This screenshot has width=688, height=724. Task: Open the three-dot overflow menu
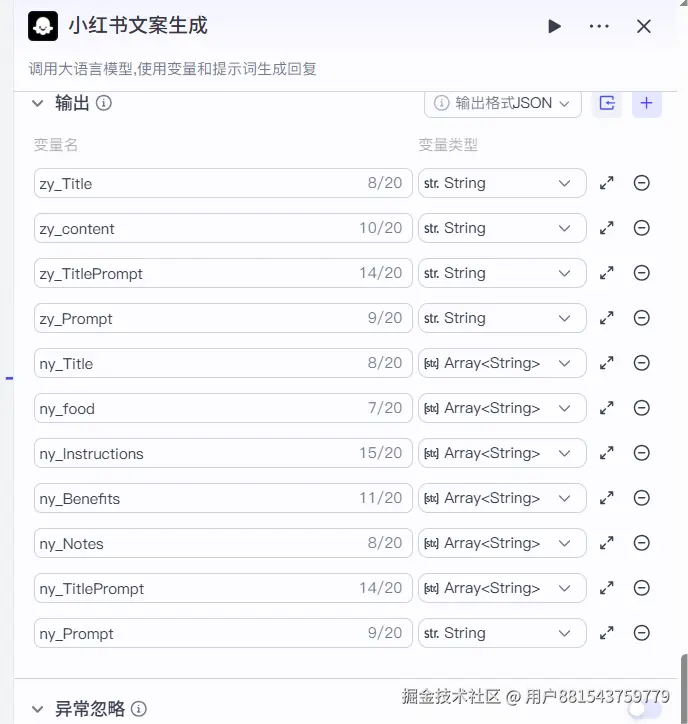click(599, 26)
